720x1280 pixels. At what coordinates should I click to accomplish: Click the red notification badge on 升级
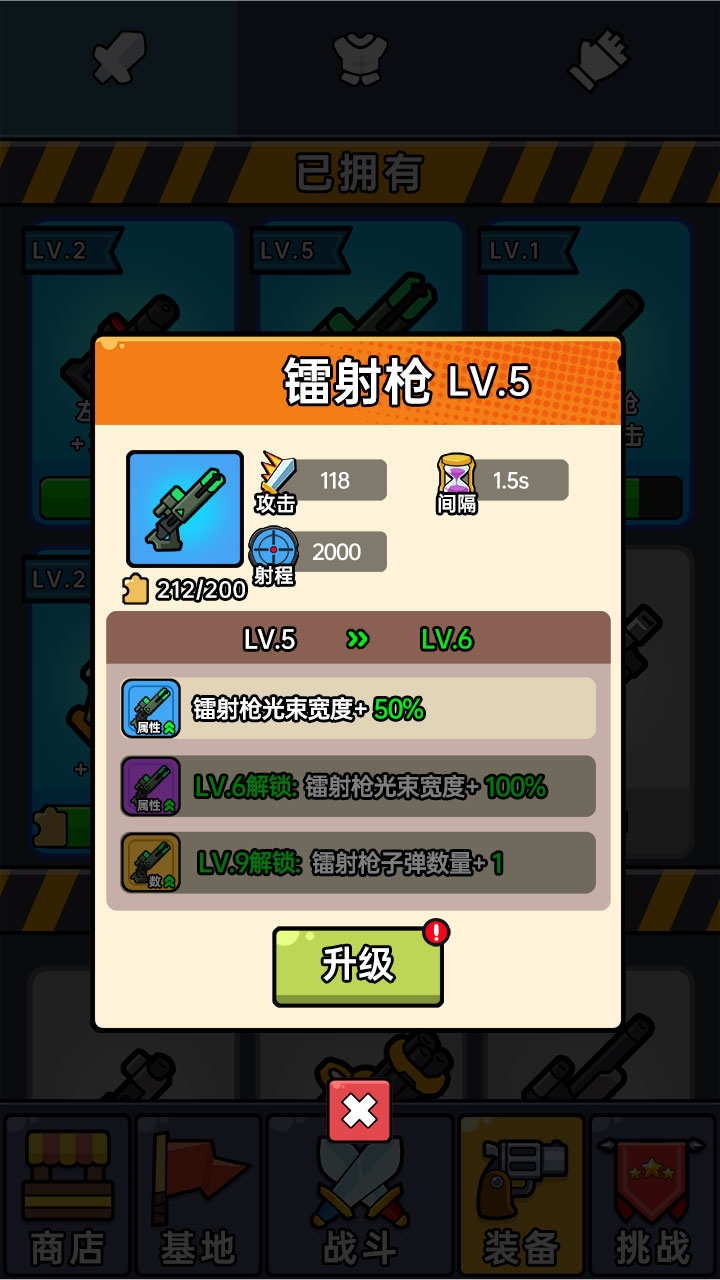click(434, 930)
